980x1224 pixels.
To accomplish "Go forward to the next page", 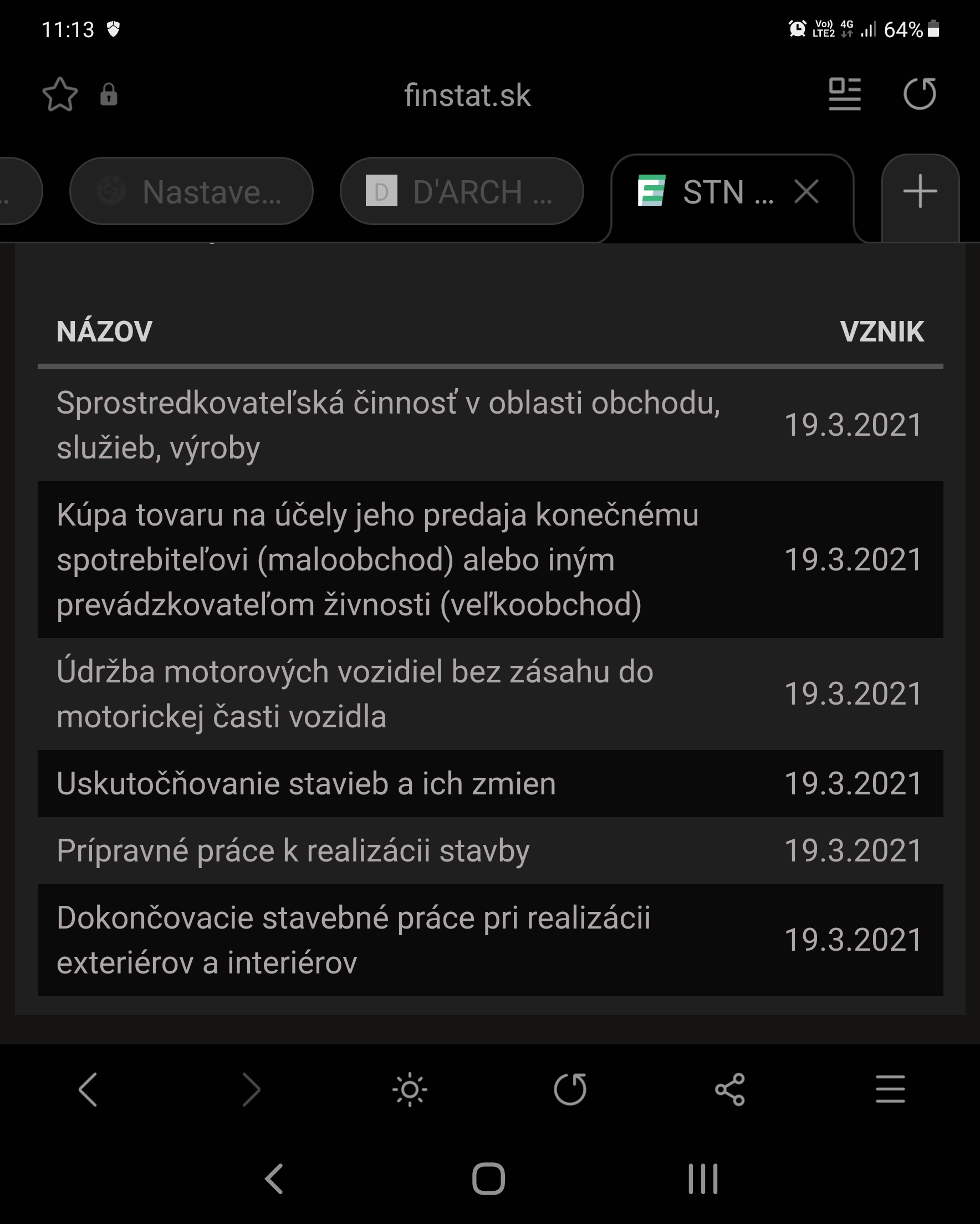I will pyautogui.click(x=250, y=1089).
